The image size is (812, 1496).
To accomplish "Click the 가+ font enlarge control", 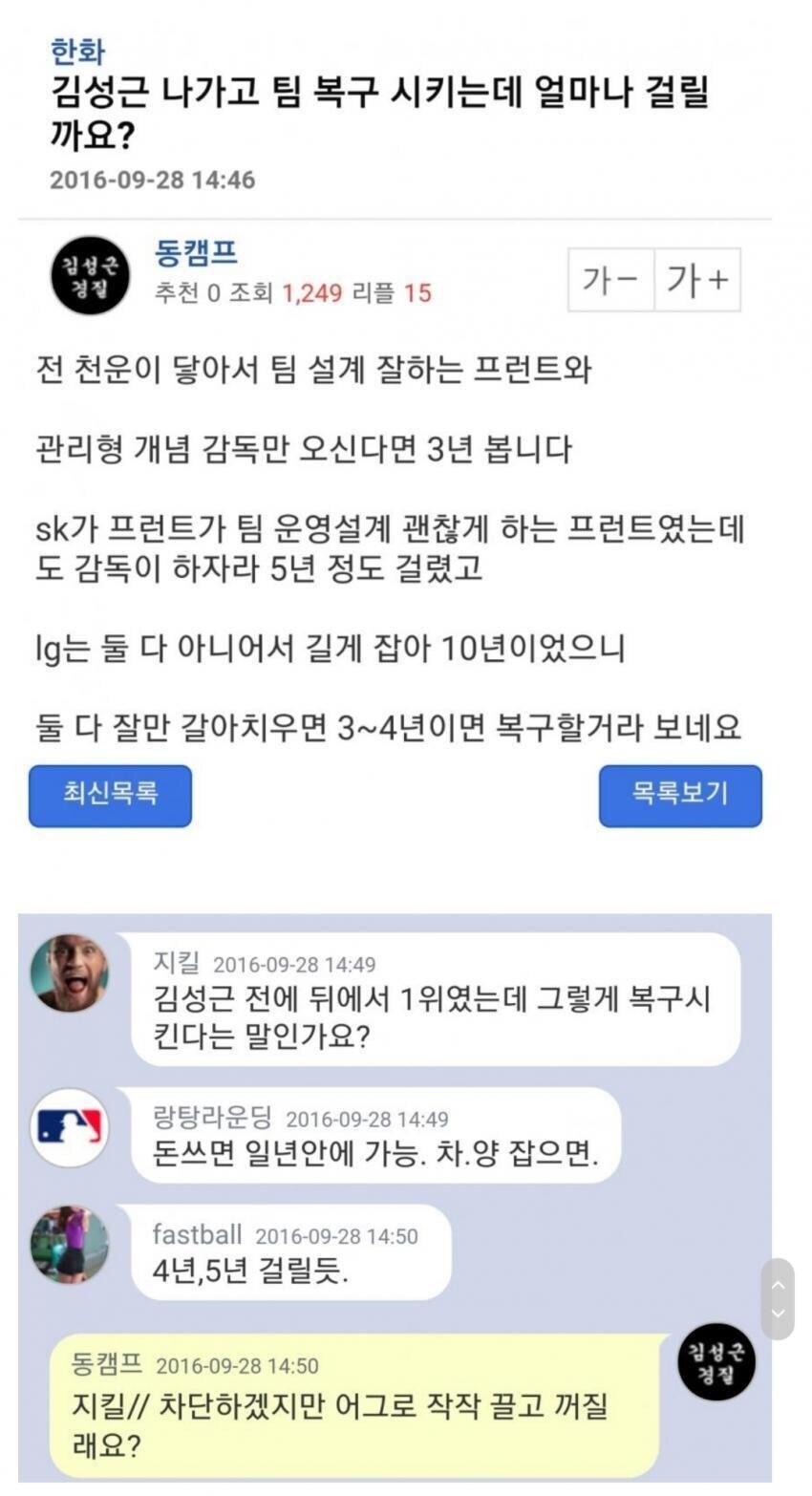I will point(696,279).
